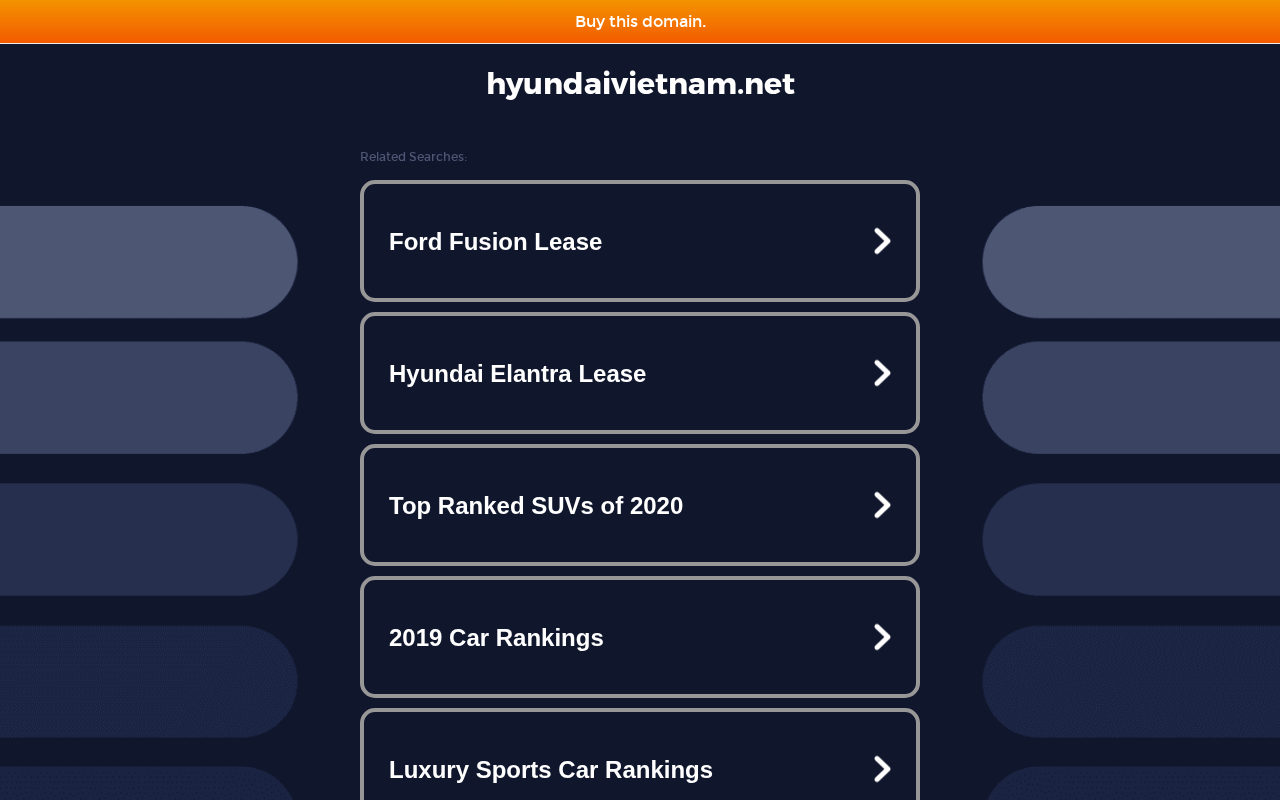The image size is (1280, 800).
Task: Open Top Ranked SUVs of 2020
Action: 640,505
